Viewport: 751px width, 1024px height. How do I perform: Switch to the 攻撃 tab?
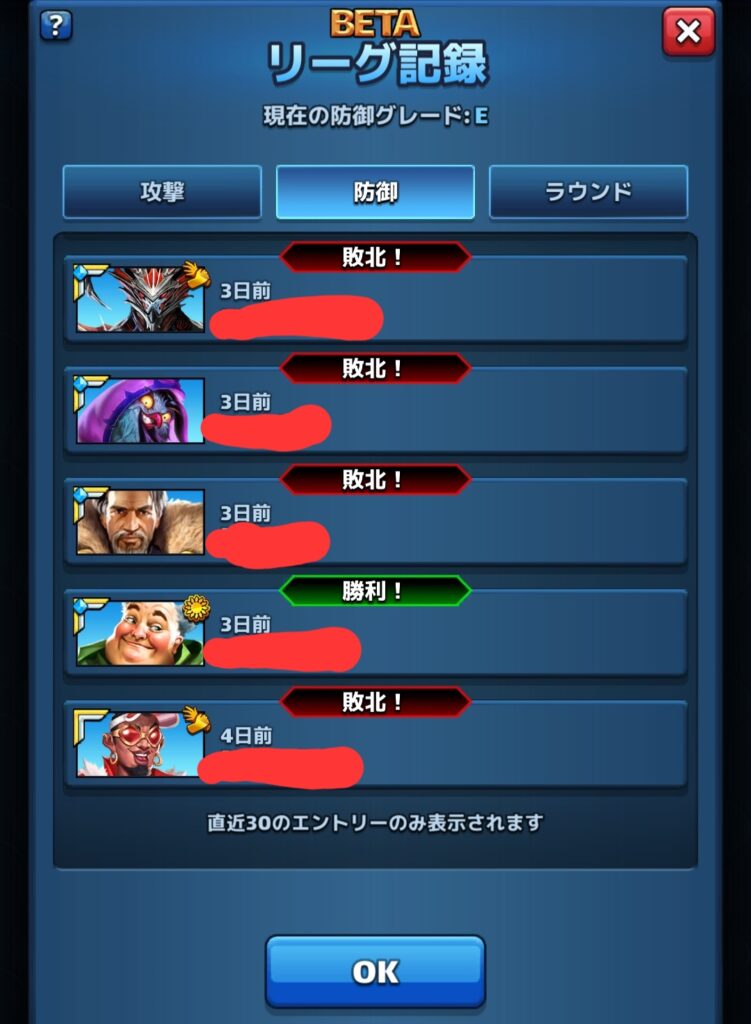162,192
